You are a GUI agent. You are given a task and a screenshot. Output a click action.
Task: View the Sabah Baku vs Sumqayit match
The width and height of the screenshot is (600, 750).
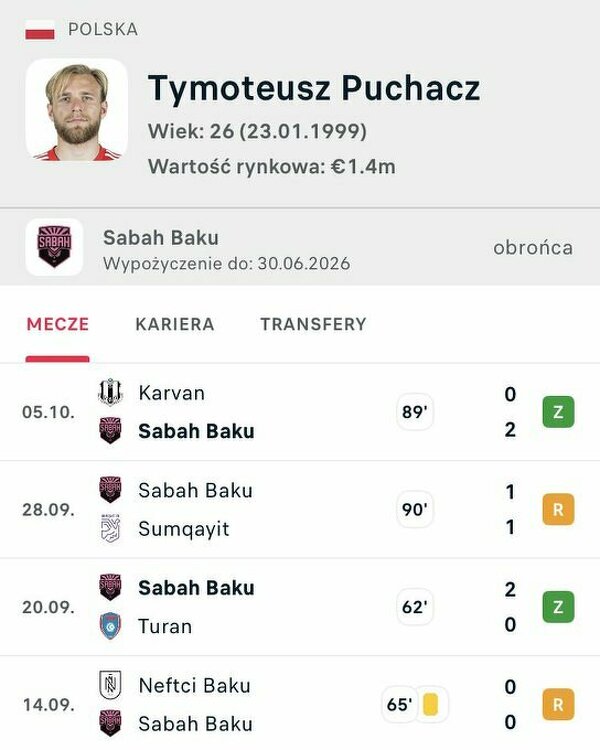pyautogui.click(x=300, y=509)
